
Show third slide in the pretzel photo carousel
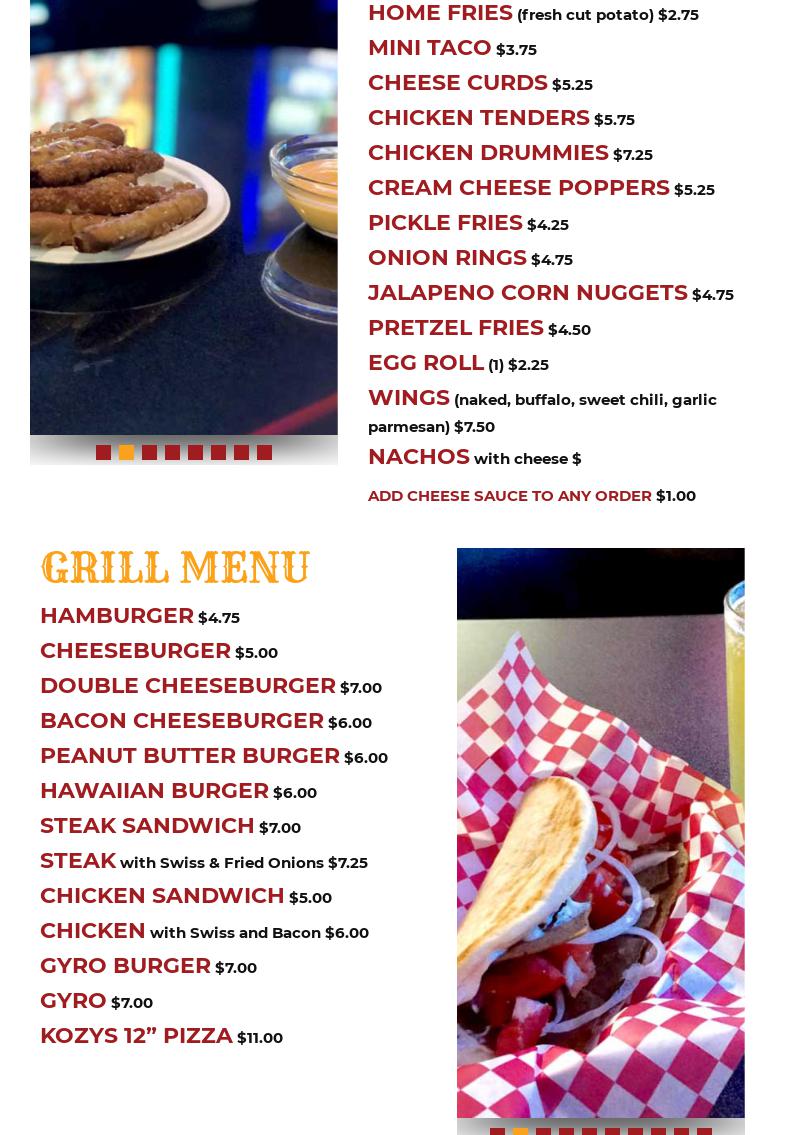click(x=149, y=452)
